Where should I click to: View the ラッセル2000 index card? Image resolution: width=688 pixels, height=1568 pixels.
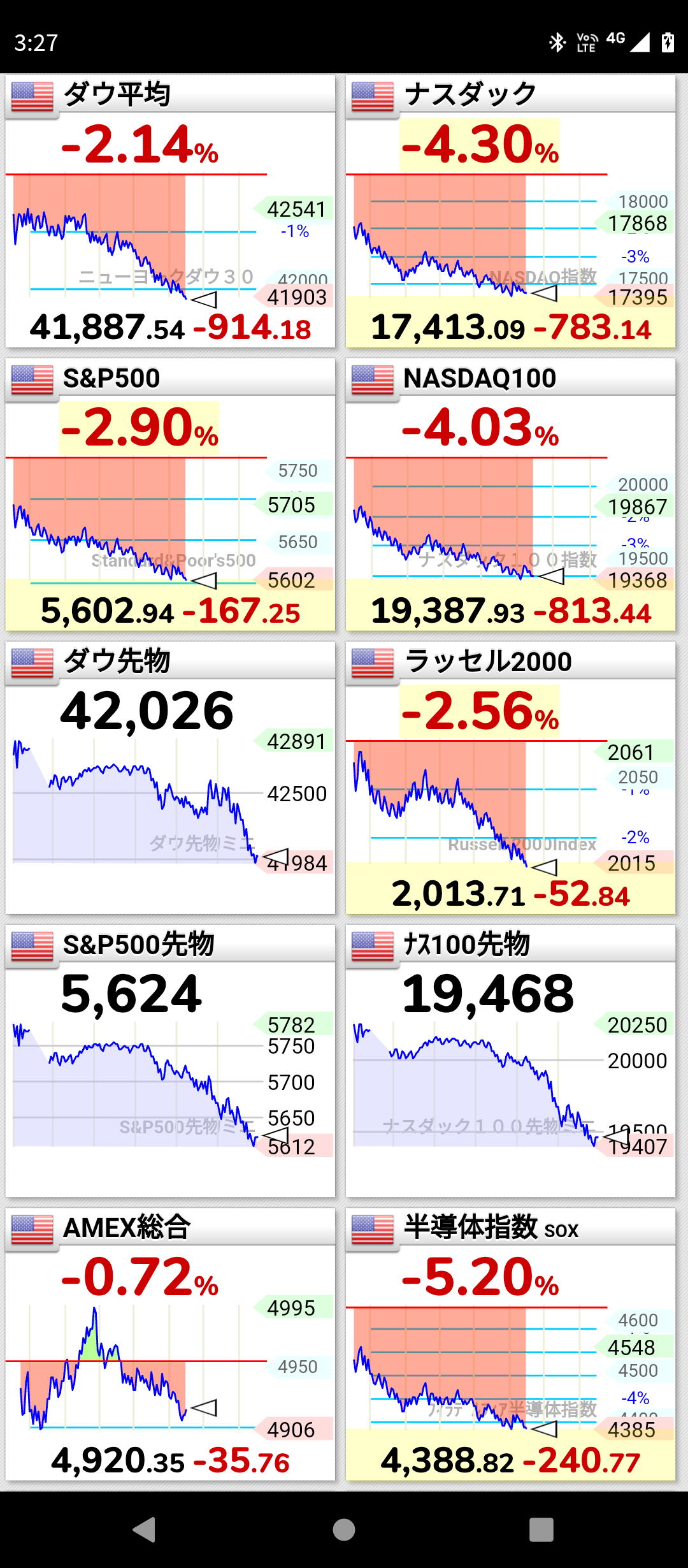pyautogui.click(x=510, y=778)
